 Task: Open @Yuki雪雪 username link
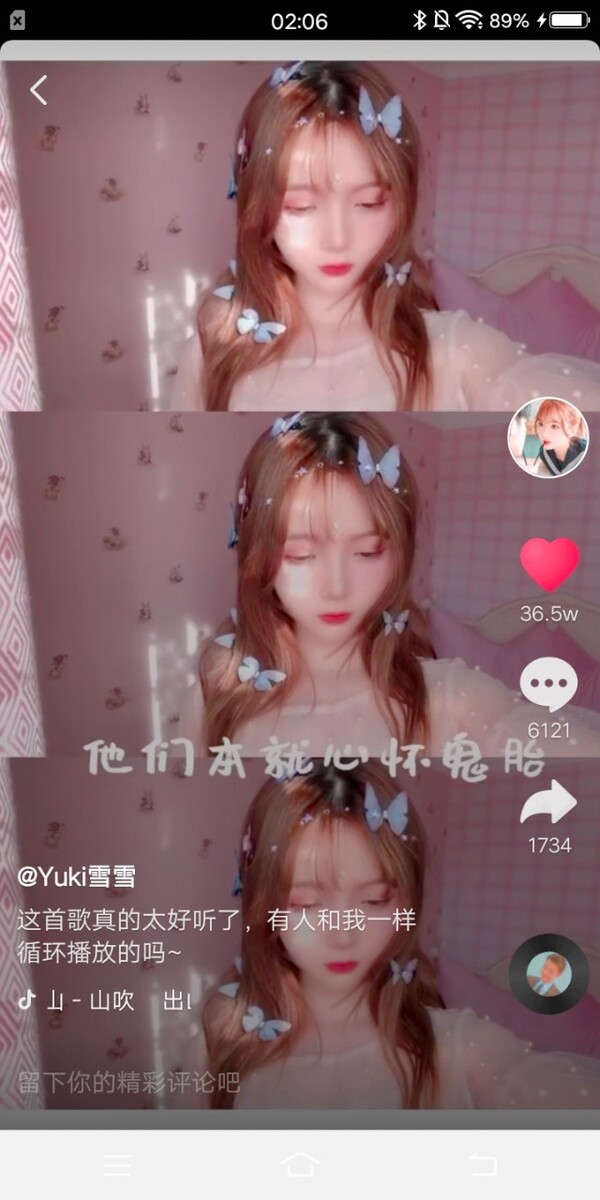tap(77, 877)
